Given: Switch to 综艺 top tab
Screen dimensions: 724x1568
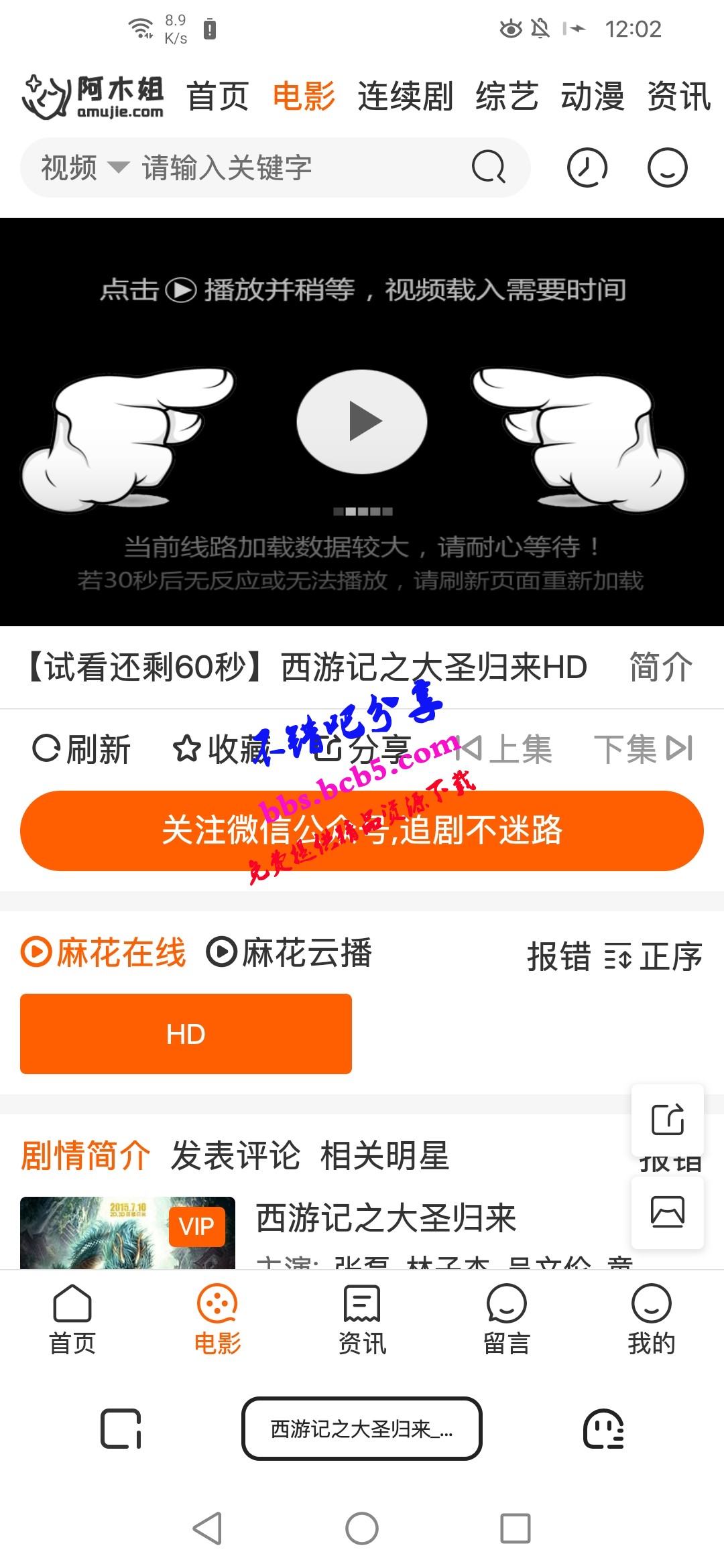Looking at the screenshot, I should [507, 96].
